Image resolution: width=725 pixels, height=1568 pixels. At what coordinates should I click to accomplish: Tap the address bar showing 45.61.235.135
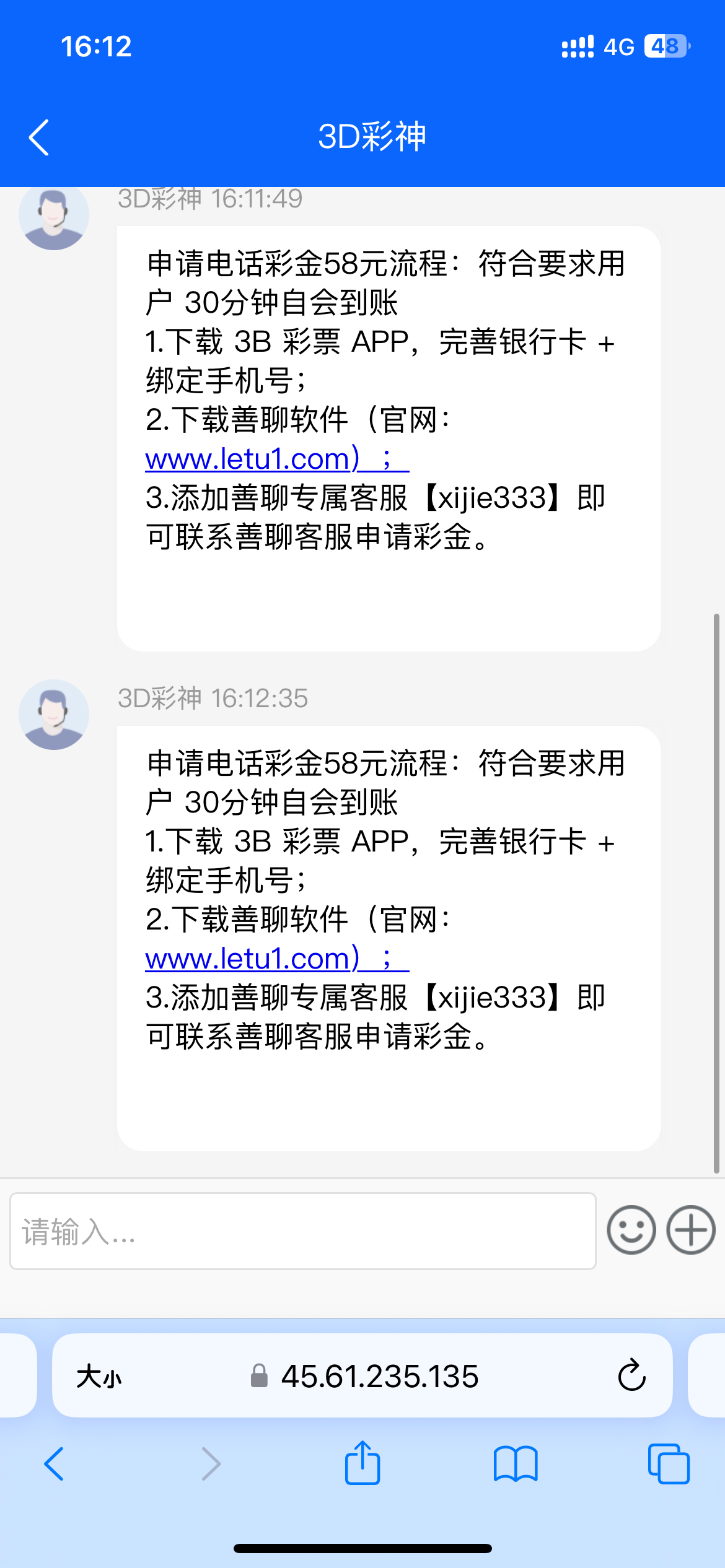(x=378, y=1377)
